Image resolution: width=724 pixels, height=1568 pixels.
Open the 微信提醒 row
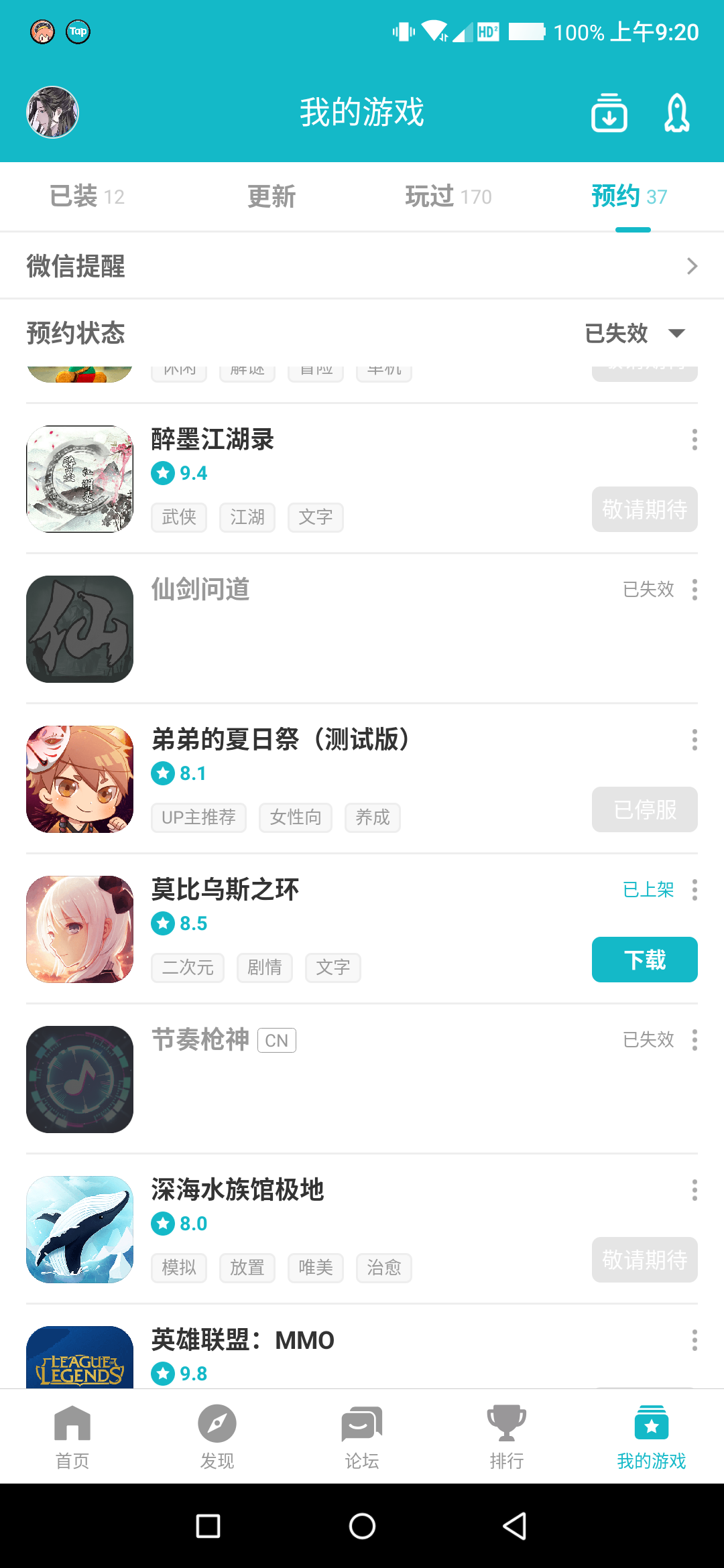[x=362, y=266]
